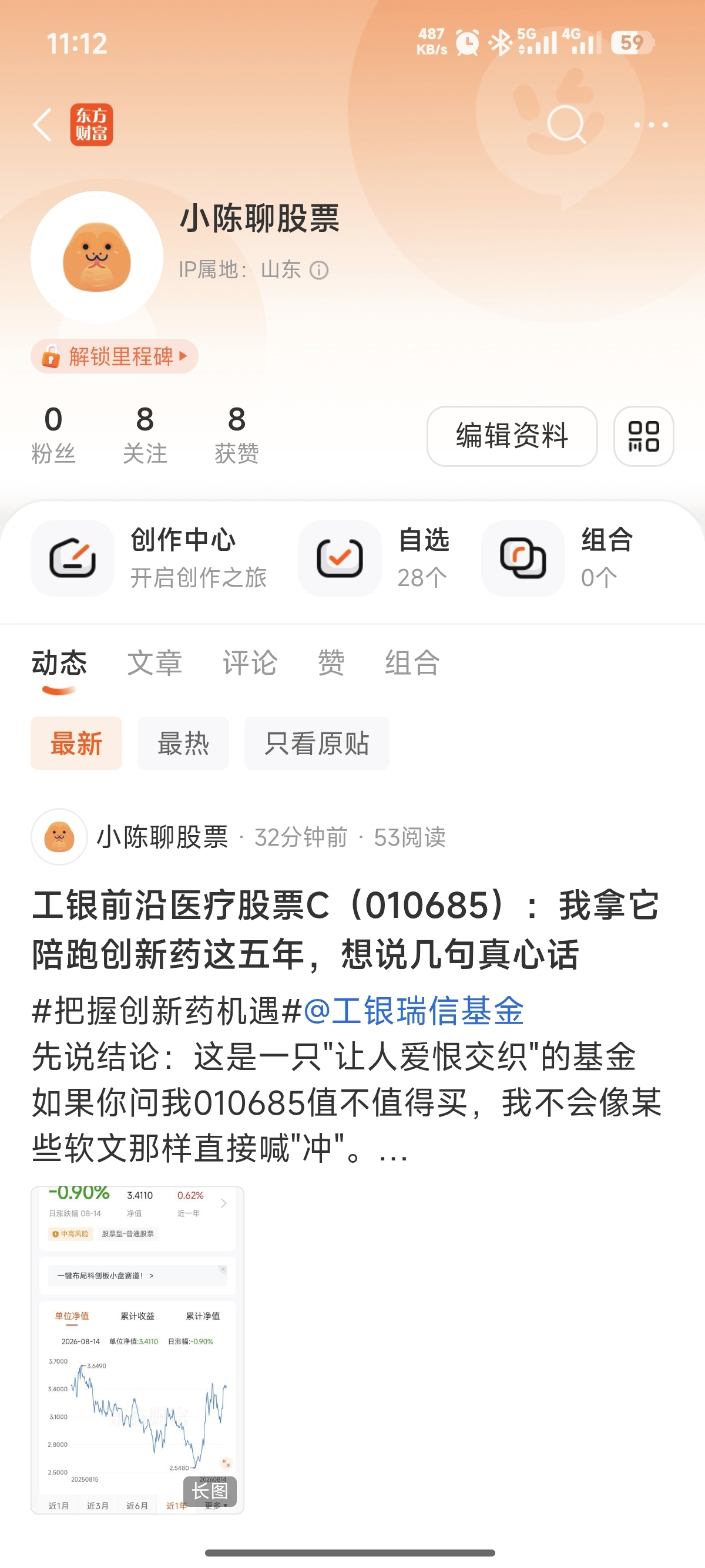The height and width of the screenshot is (1568, 705).
Task: Select the 最热 filter chip
Action: 183,743
